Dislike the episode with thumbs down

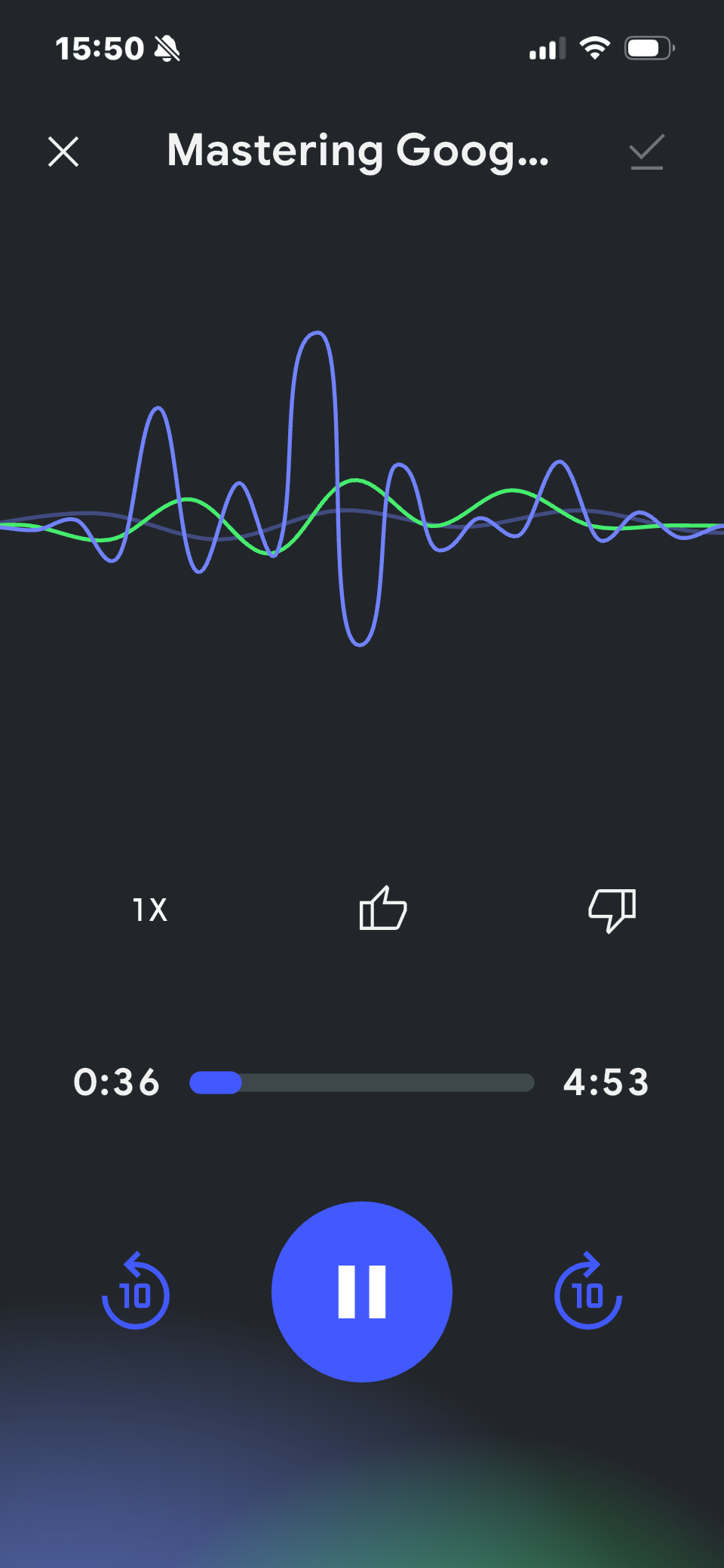[612, 910]
